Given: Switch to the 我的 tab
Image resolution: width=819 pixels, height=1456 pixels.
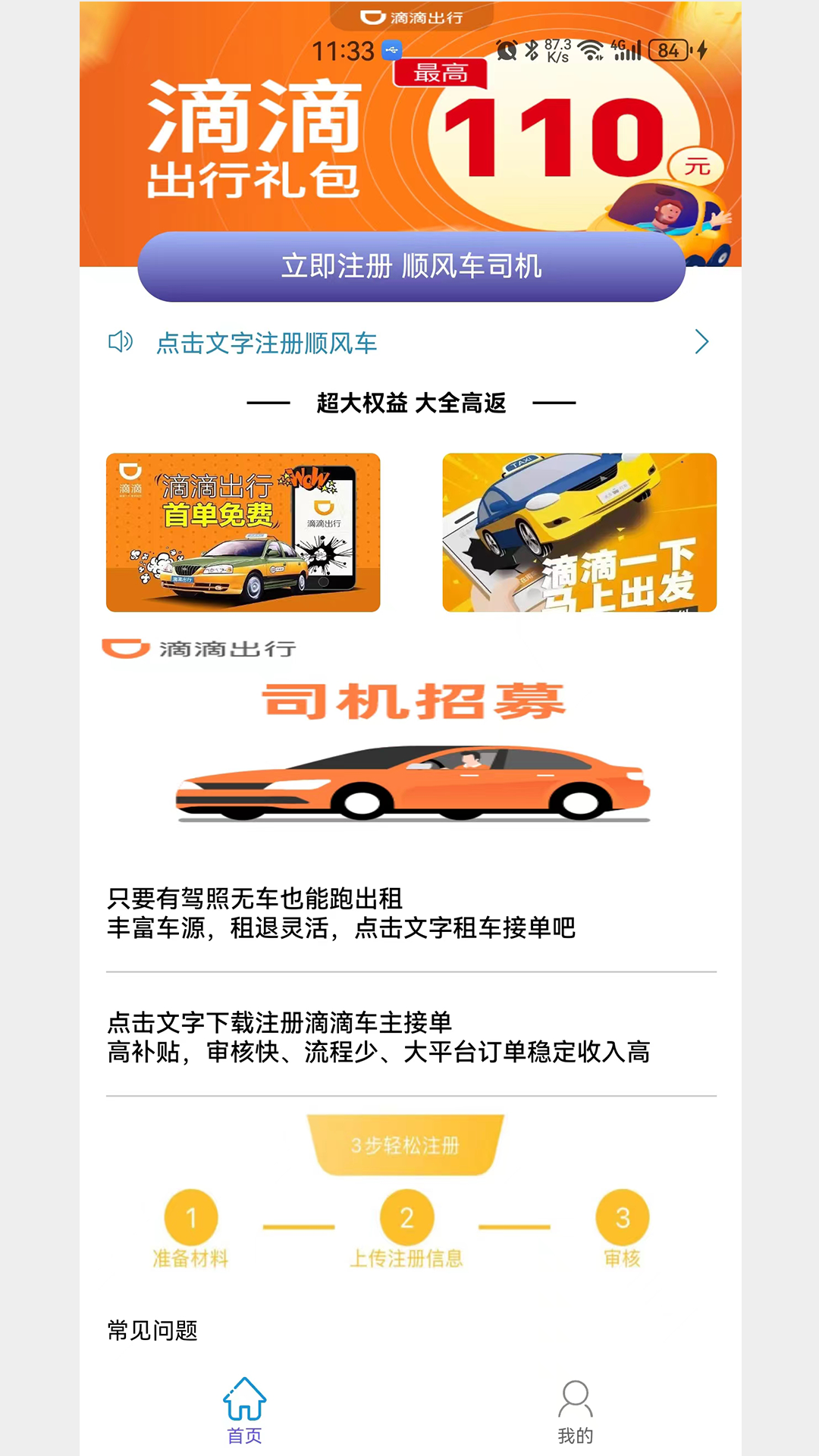Looking at the screenshot, I should [576, 1410].
